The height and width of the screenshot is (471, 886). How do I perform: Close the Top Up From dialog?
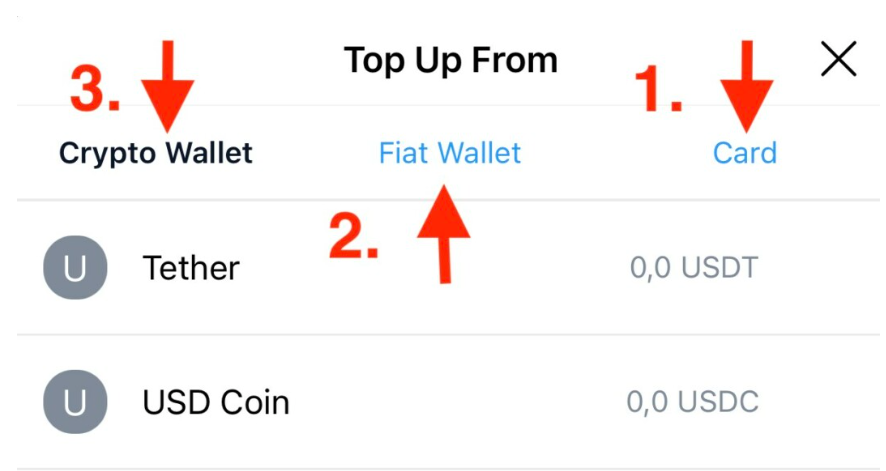(838, 60)
